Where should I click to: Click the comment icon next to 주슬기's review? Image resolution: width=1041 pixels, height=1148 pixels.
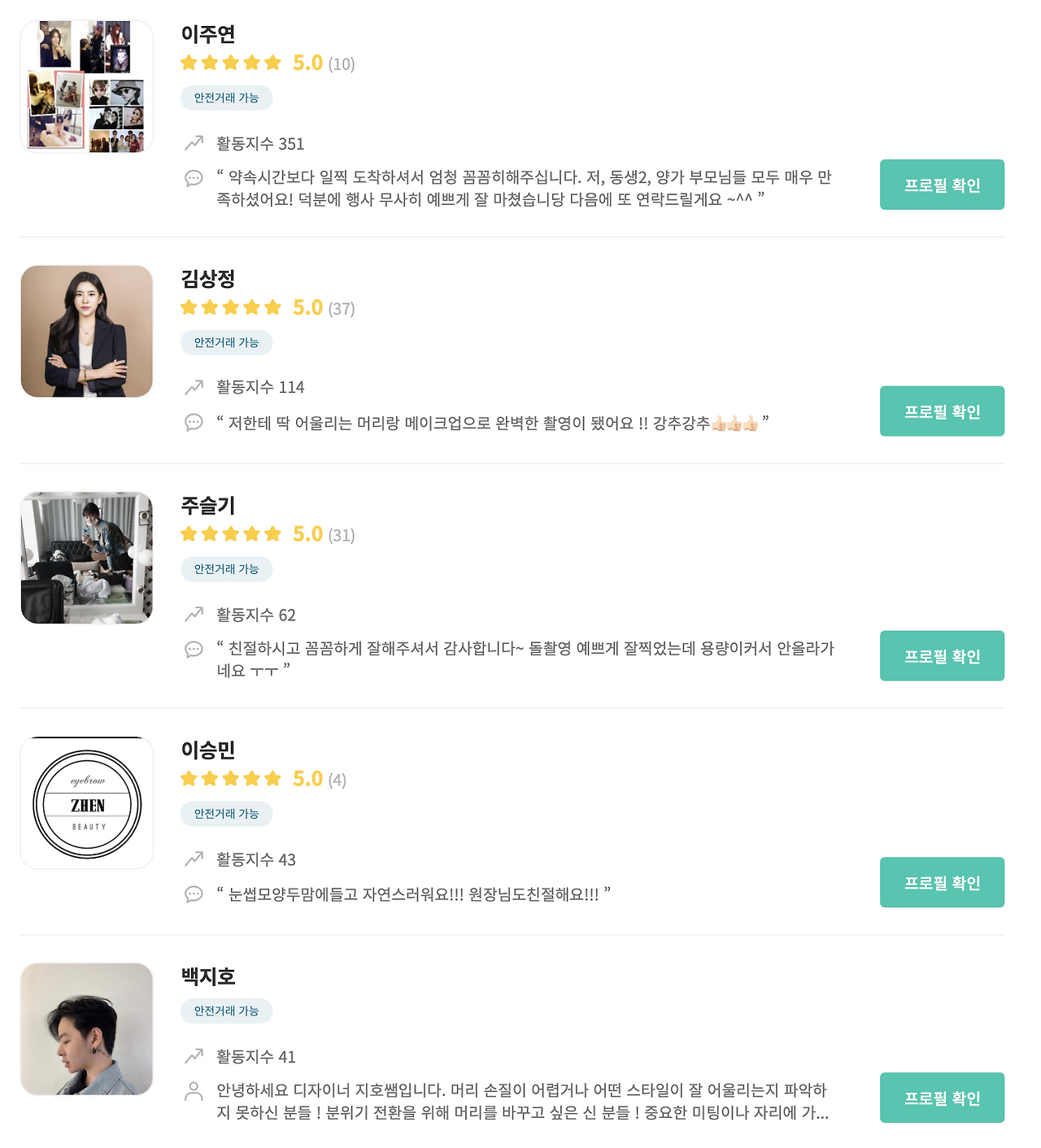[x=193, y=650]
